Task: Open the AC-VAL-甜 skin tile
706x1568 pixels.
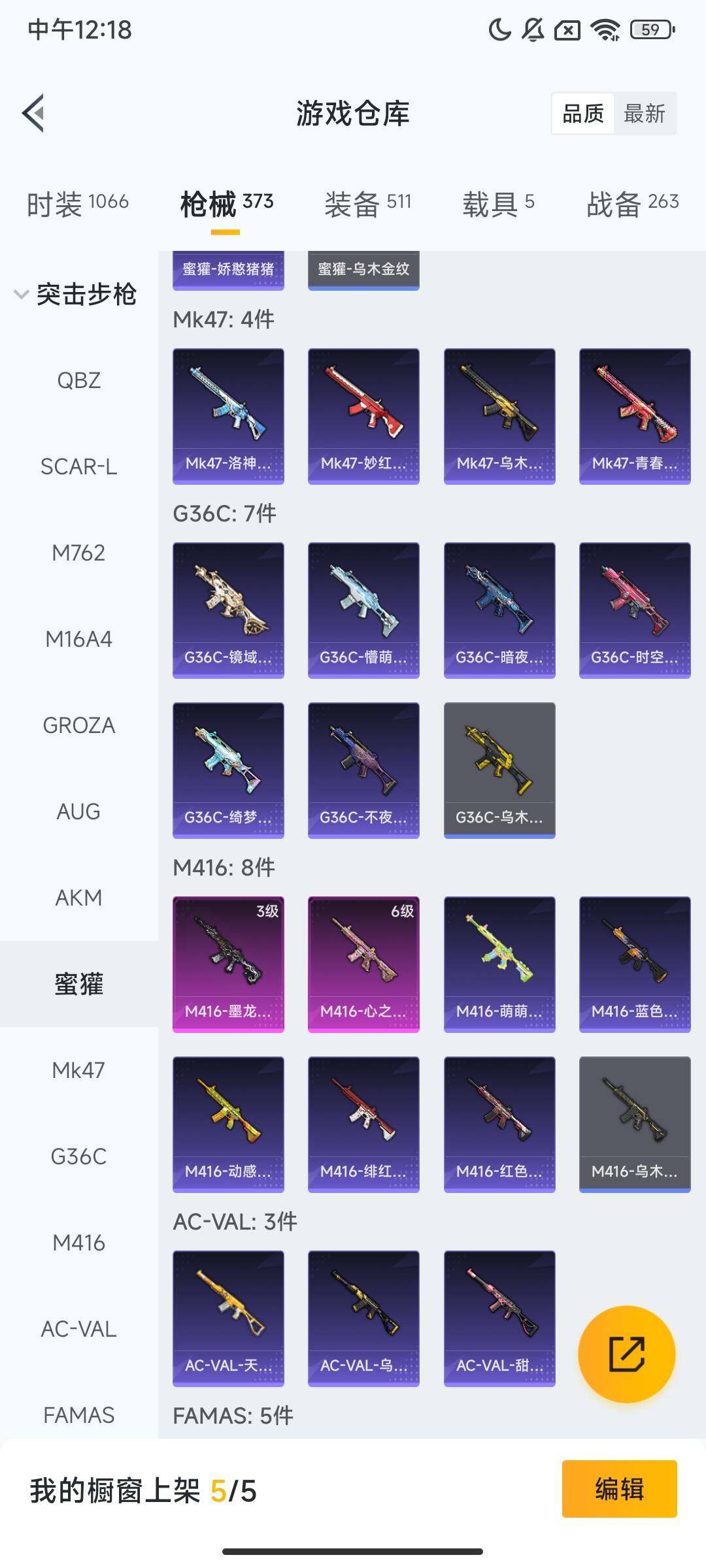Action: coord(499,1318)
